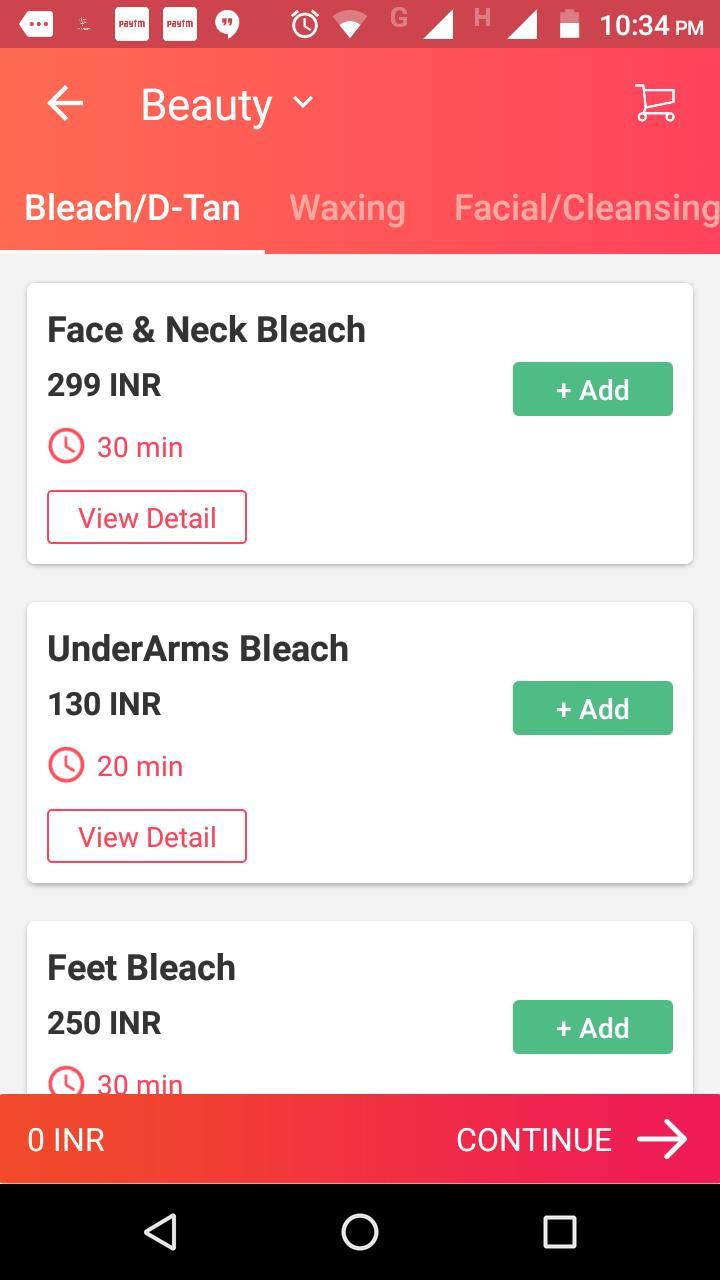Add Face & Neck Bleach to cart
This screenshot has width=720, height=1280.
592,389
